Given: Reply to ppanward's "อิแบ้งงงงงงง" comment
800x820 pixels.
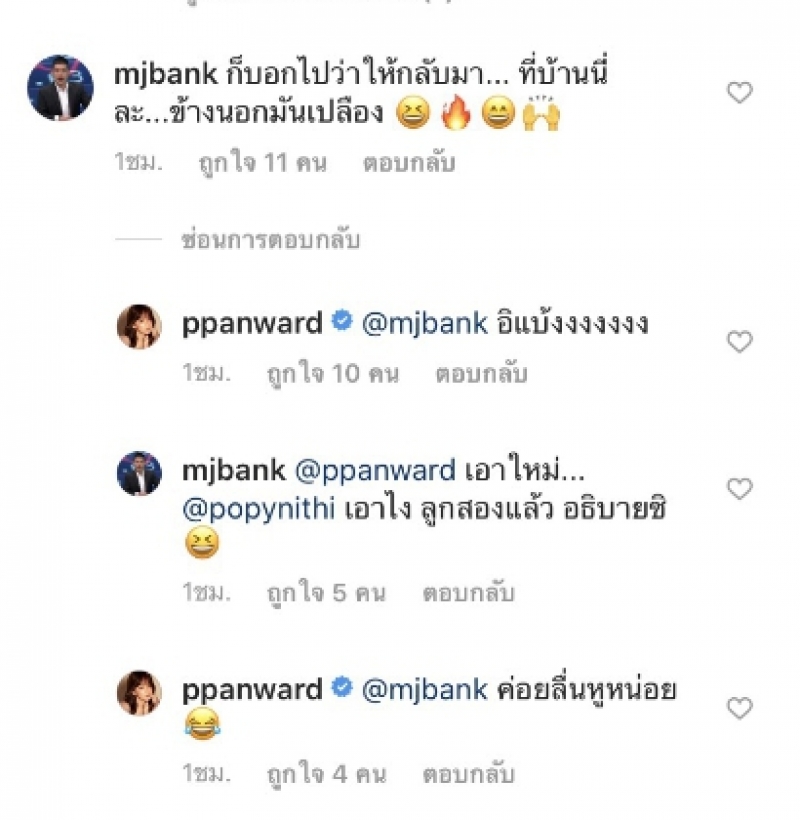Looking at the screenshot, I should [481, 374].
